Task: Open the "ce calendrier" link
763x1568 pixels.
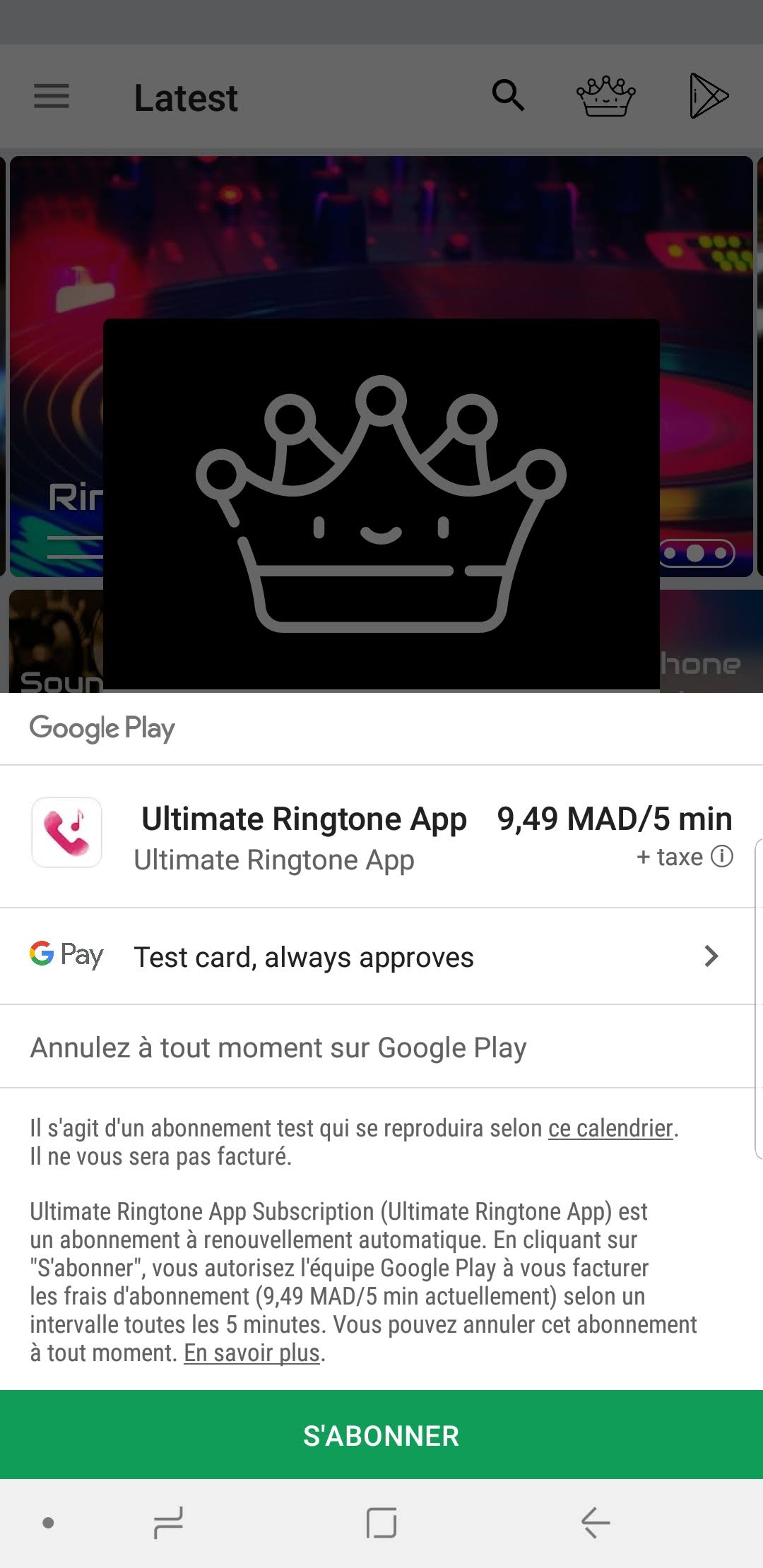Action: [610, 1128]
